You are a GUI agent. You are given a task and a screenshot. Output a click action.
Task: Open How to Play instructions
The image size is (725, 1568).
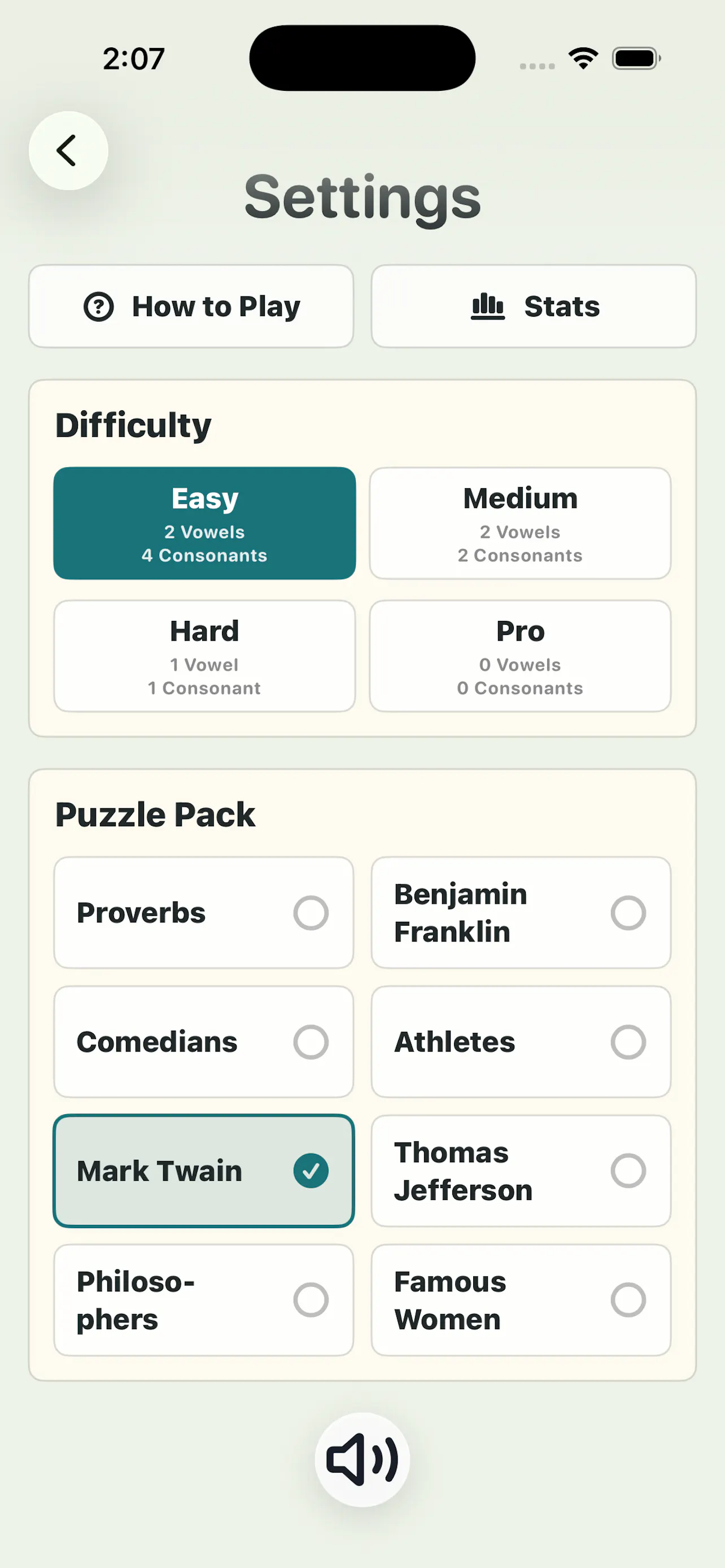click(x=191, y=306)
